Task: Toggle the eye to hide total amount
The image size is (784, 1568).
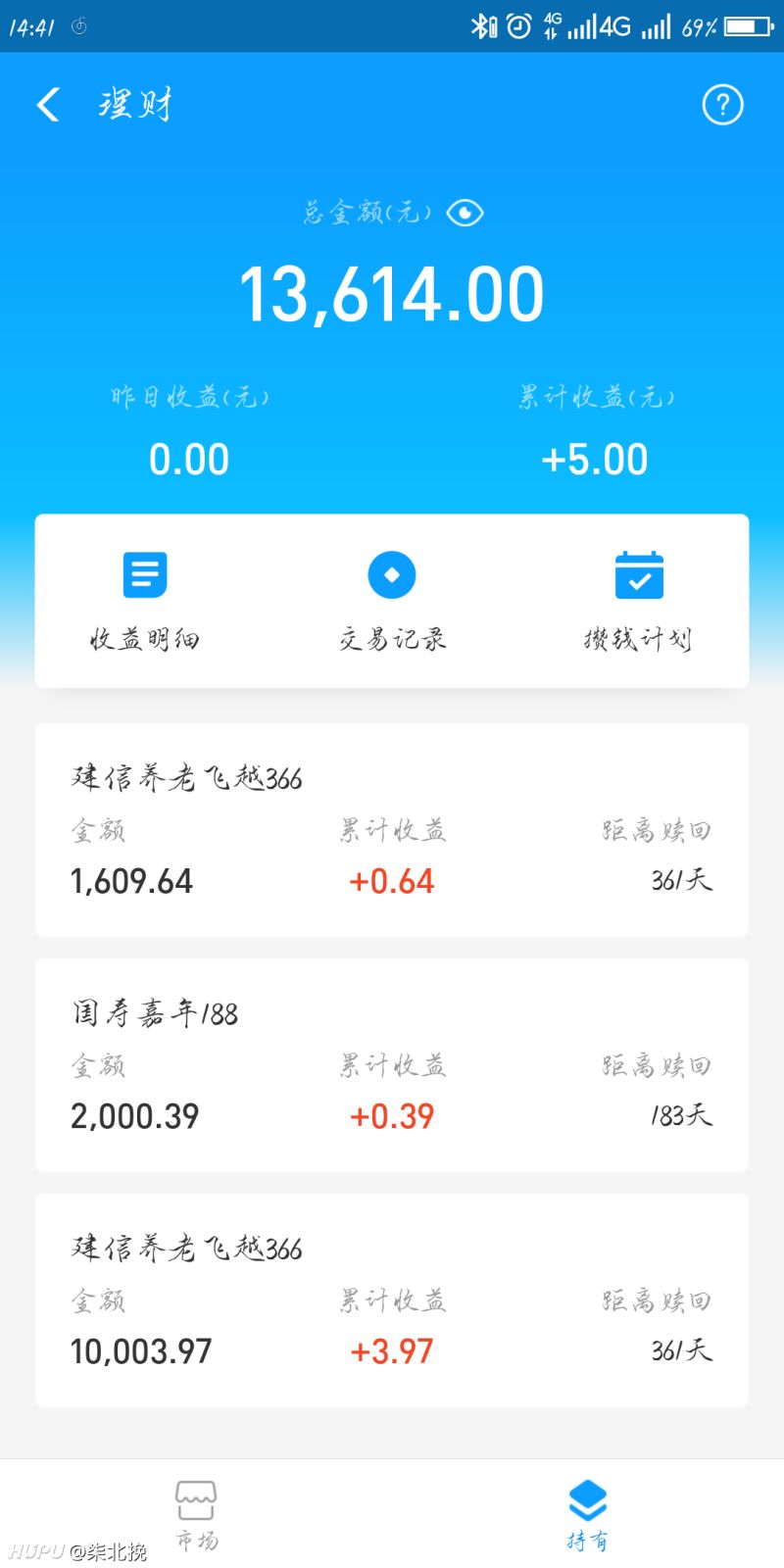Action: [465, 211]
